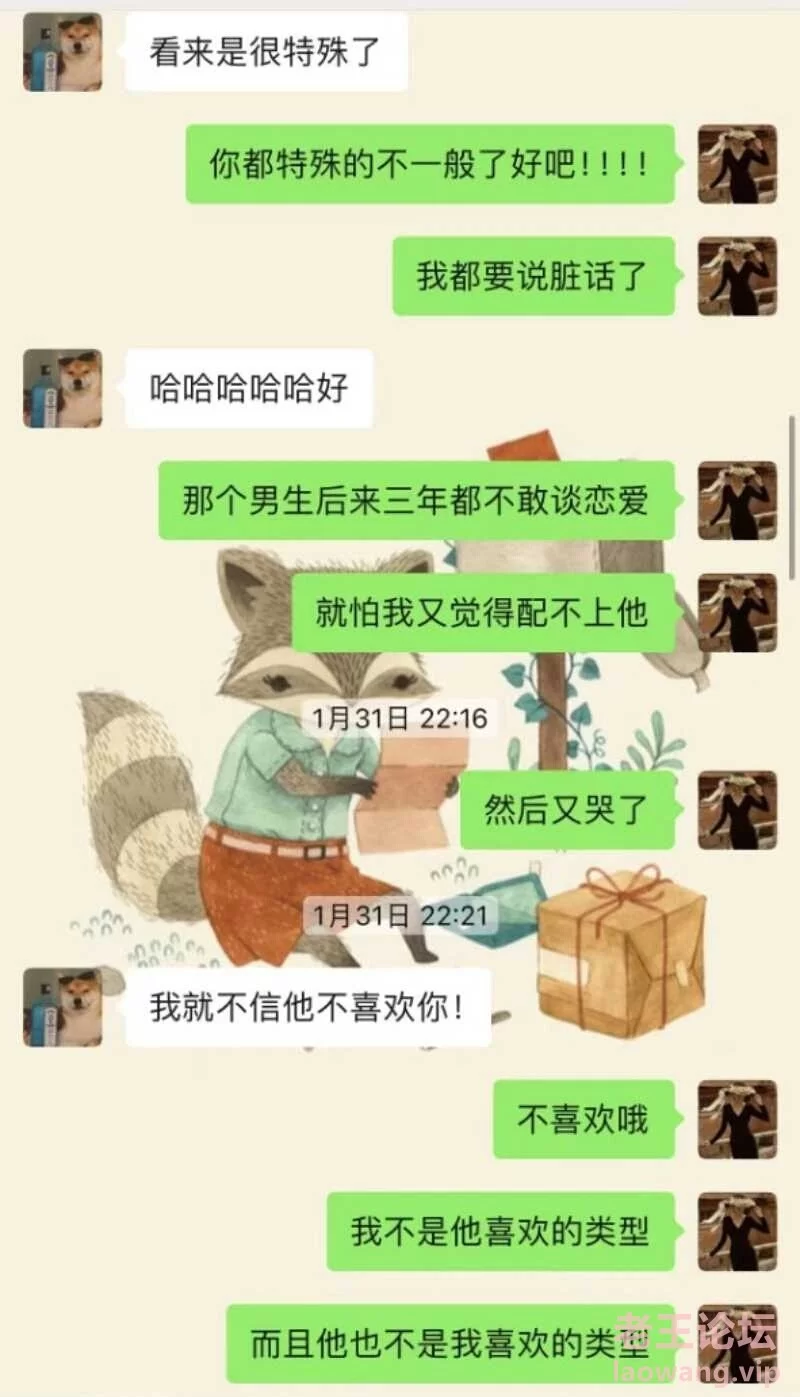Open Shiba avatar beside 我就不信他不喜欢你!

pyautogui.click(x=62, y=1007)
